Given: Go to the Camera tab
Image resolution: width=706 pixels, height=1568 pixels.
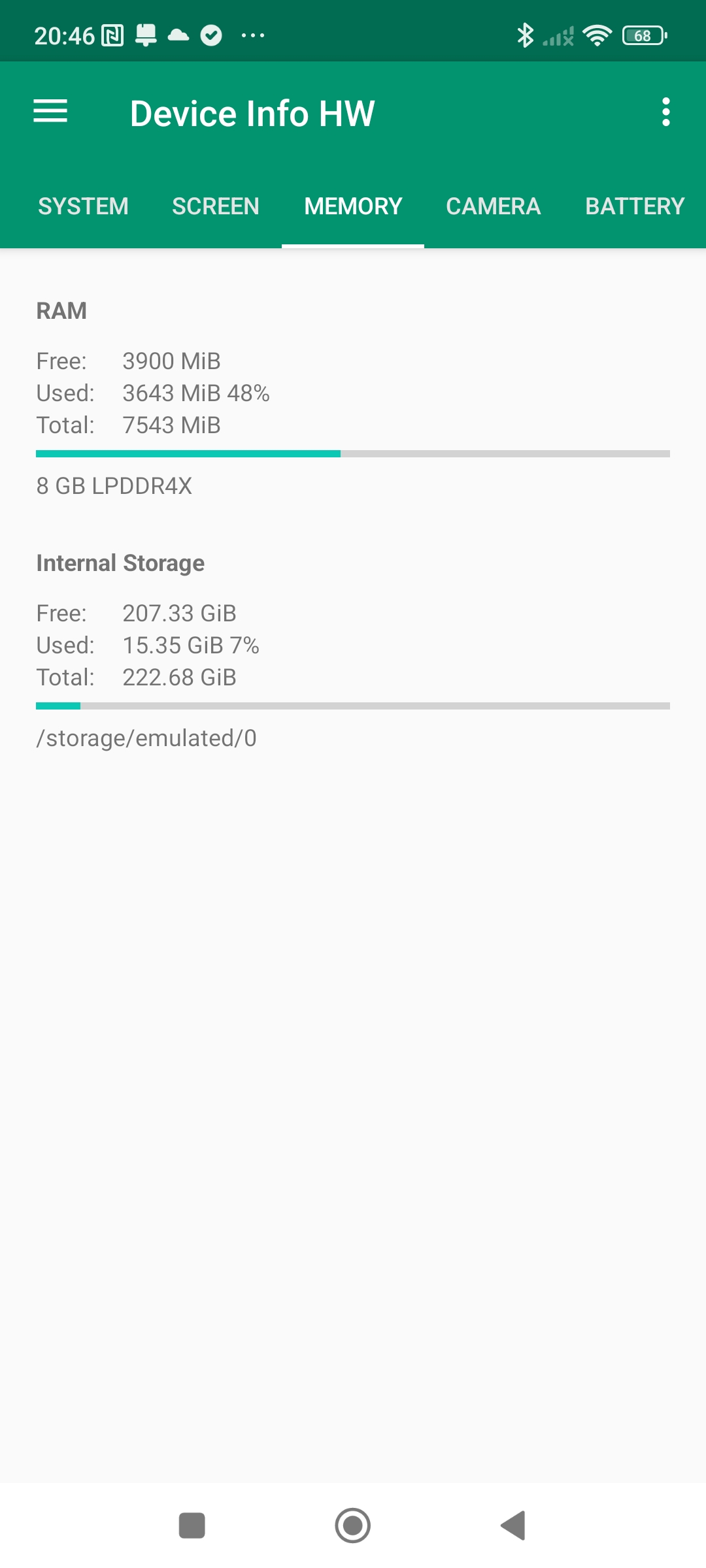Looking at the screenshot, I should [x=493, y=206].
